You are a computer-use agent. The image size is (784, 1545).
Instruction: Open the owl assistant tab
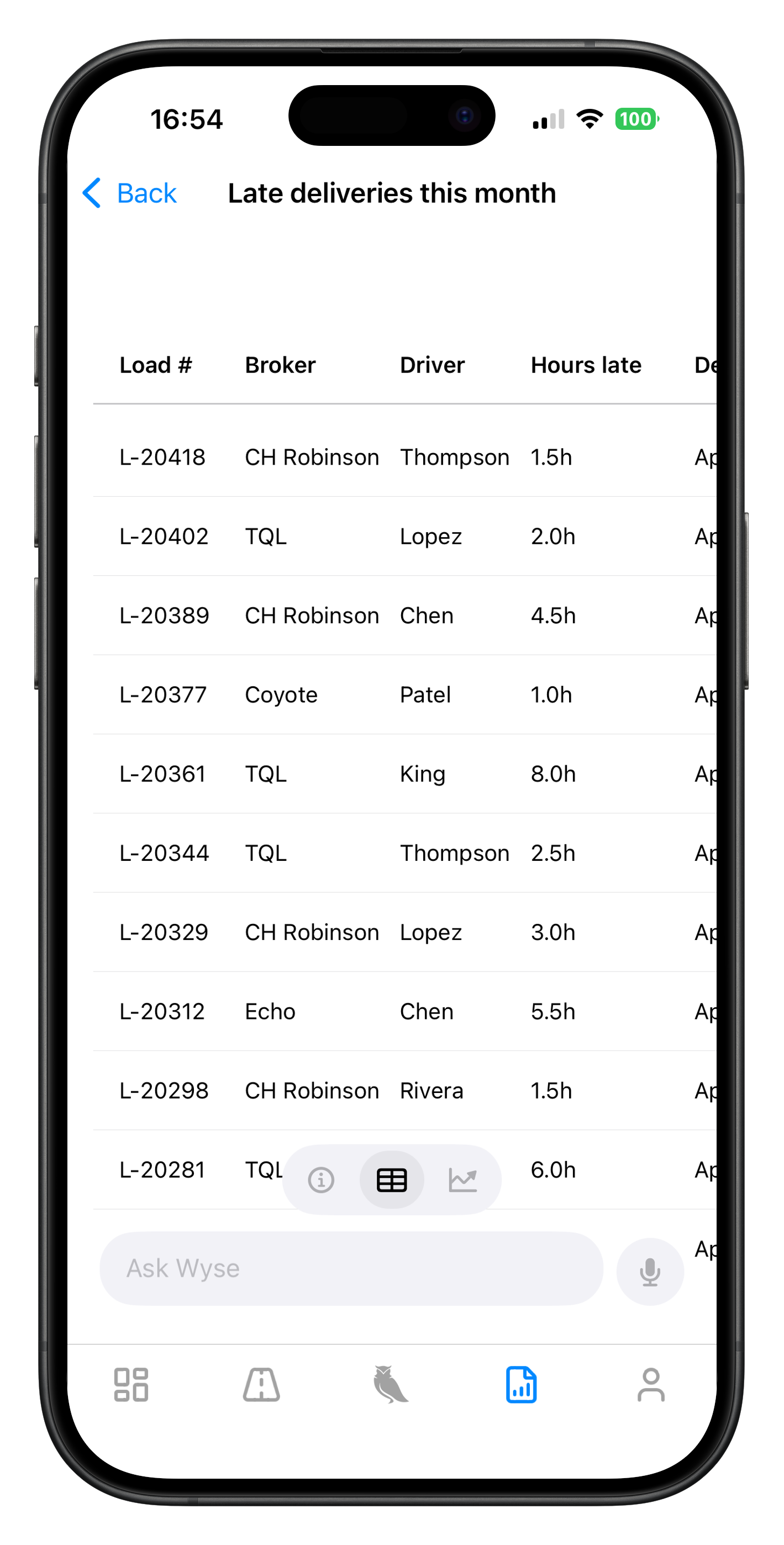(391, 1384)
